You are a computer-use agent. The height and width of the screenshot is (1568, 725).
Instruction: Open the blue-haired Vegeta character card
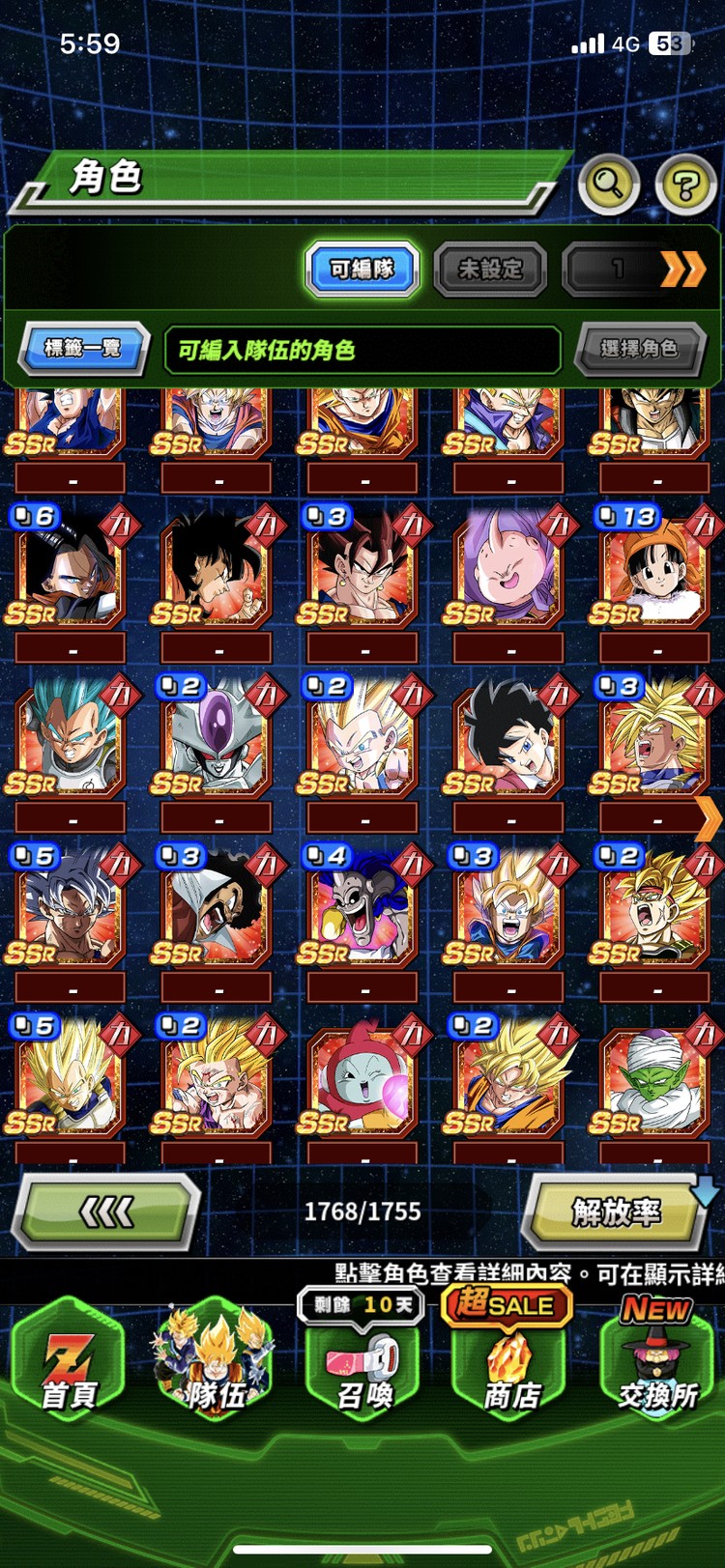coord(68,739)
